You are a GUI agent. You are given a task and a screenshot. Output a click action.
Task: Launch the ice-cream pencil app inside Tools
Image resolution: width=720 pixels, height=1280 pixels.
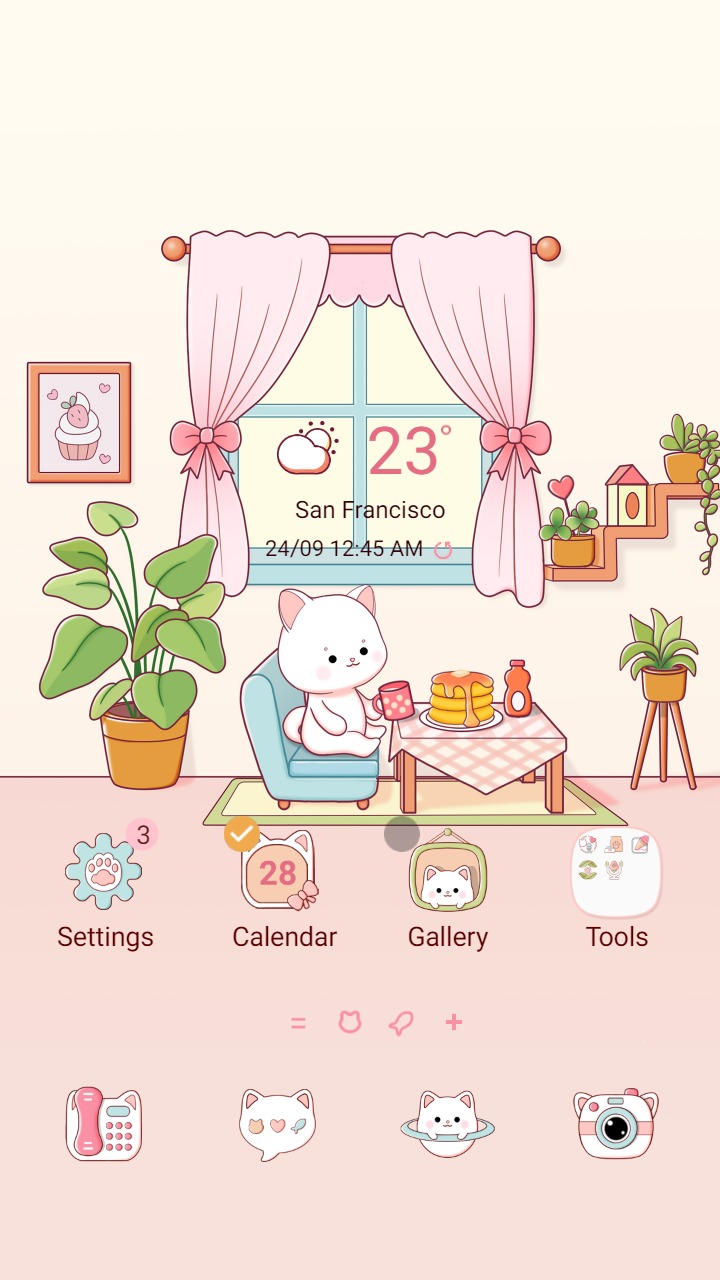(x=640, y=844)
